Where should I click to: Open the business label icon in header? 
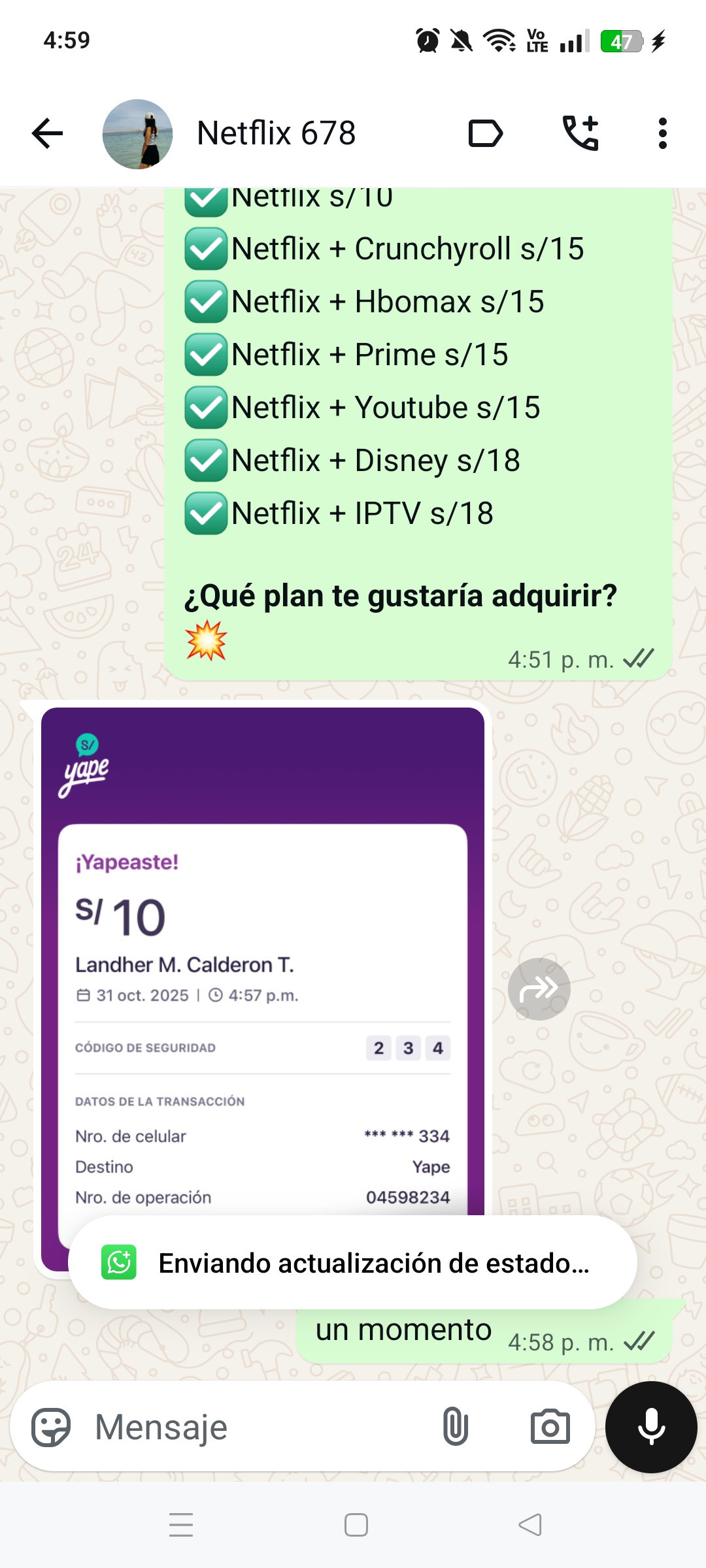(x=485, y=133)
